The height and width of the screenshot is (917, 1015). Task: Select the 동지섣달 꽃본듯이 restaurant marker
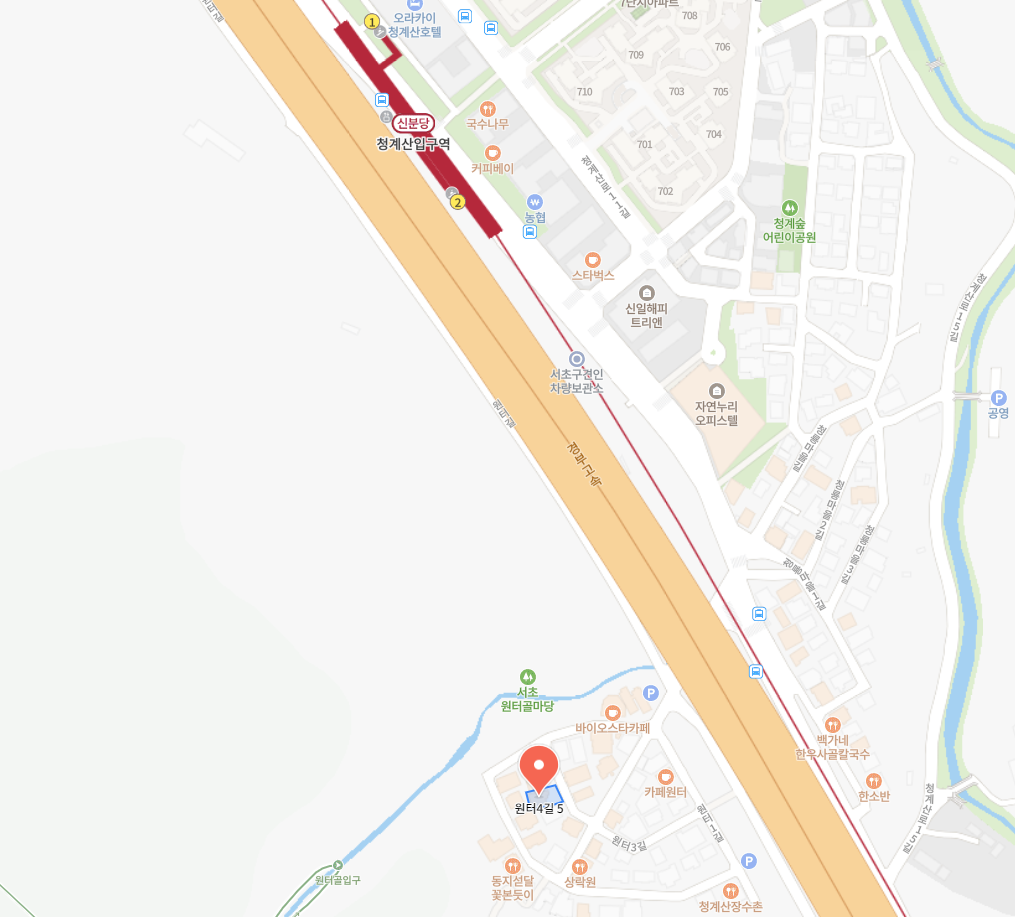tap(512, 866)
